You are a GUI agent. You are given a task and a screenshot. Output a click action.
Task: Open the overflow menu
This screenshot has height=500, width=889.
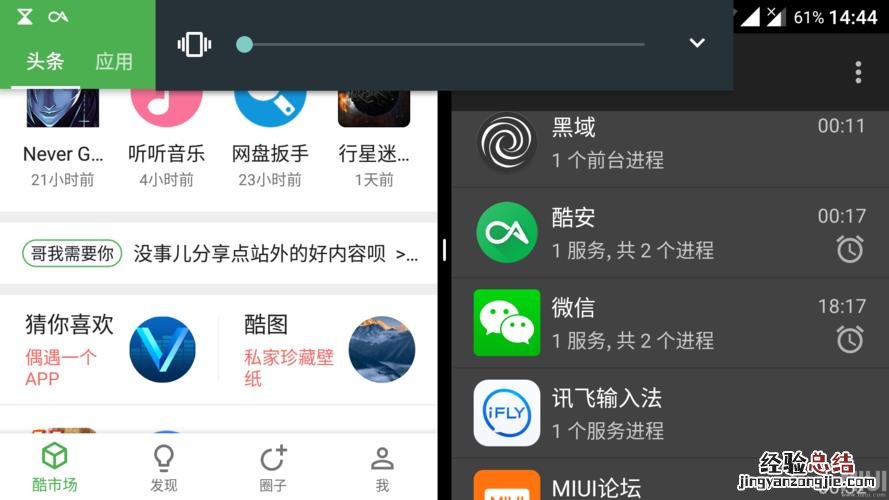(x=857, y=72)
